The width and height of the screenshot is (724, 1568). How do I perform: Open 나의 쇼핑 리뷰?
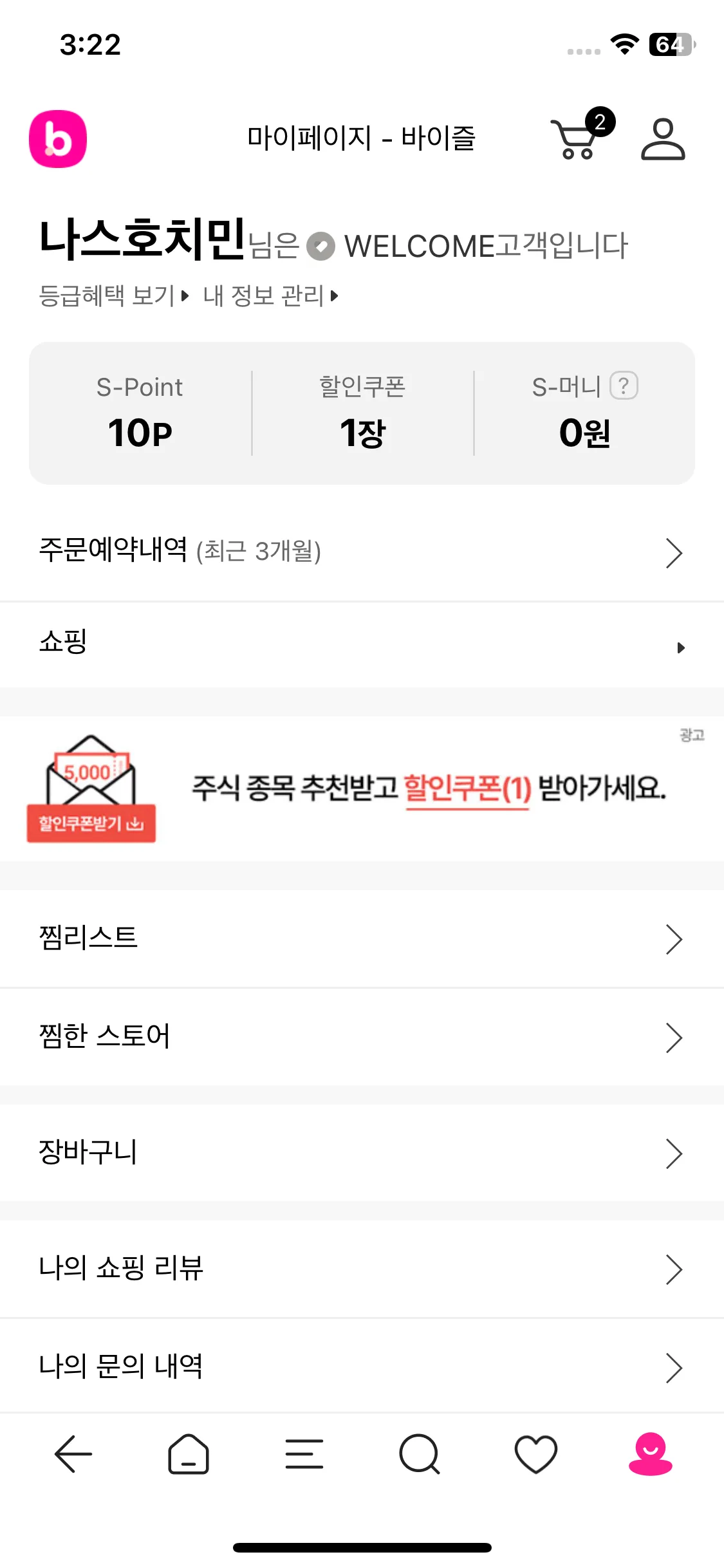coord(674,1269)
